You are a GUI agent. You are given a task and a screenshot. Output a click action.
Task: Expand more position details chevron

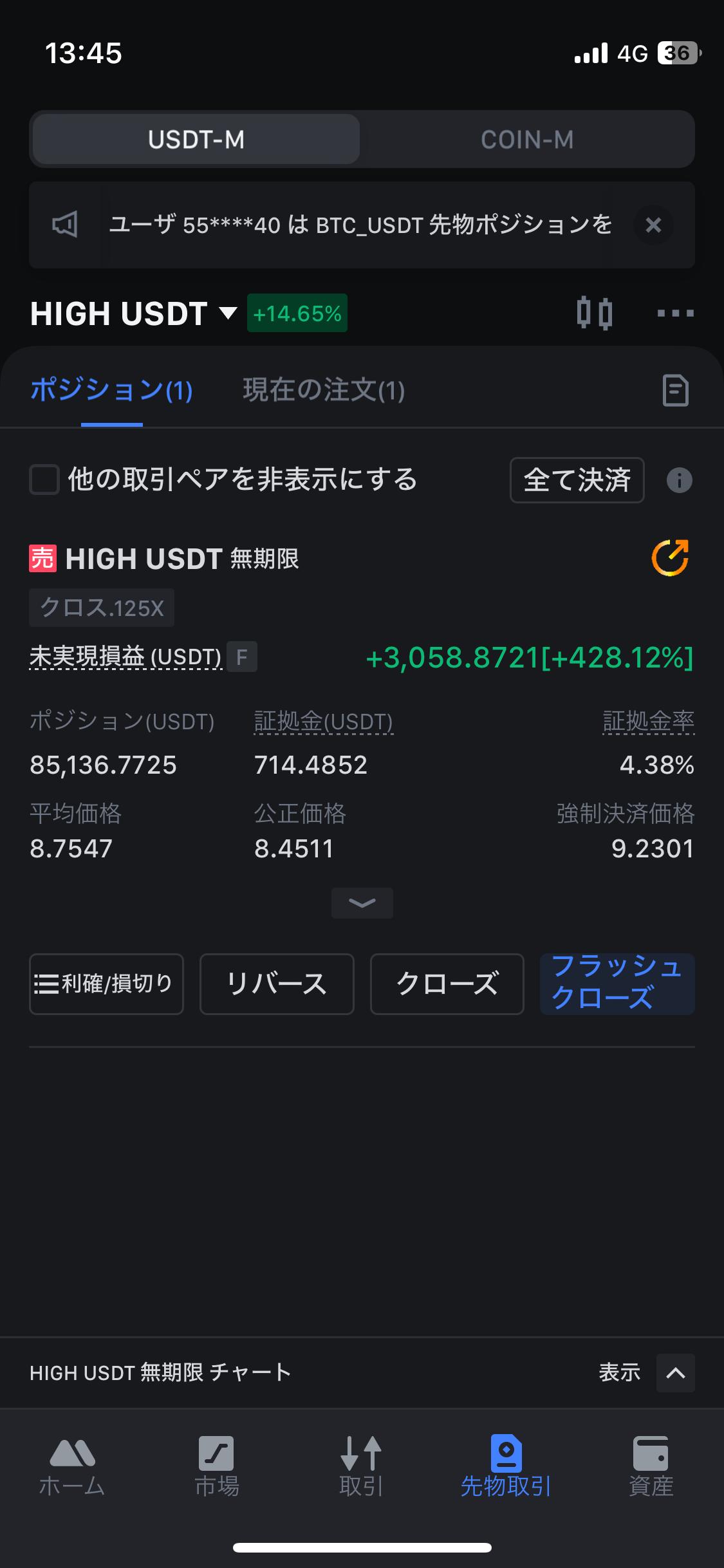tap(362, 902)
